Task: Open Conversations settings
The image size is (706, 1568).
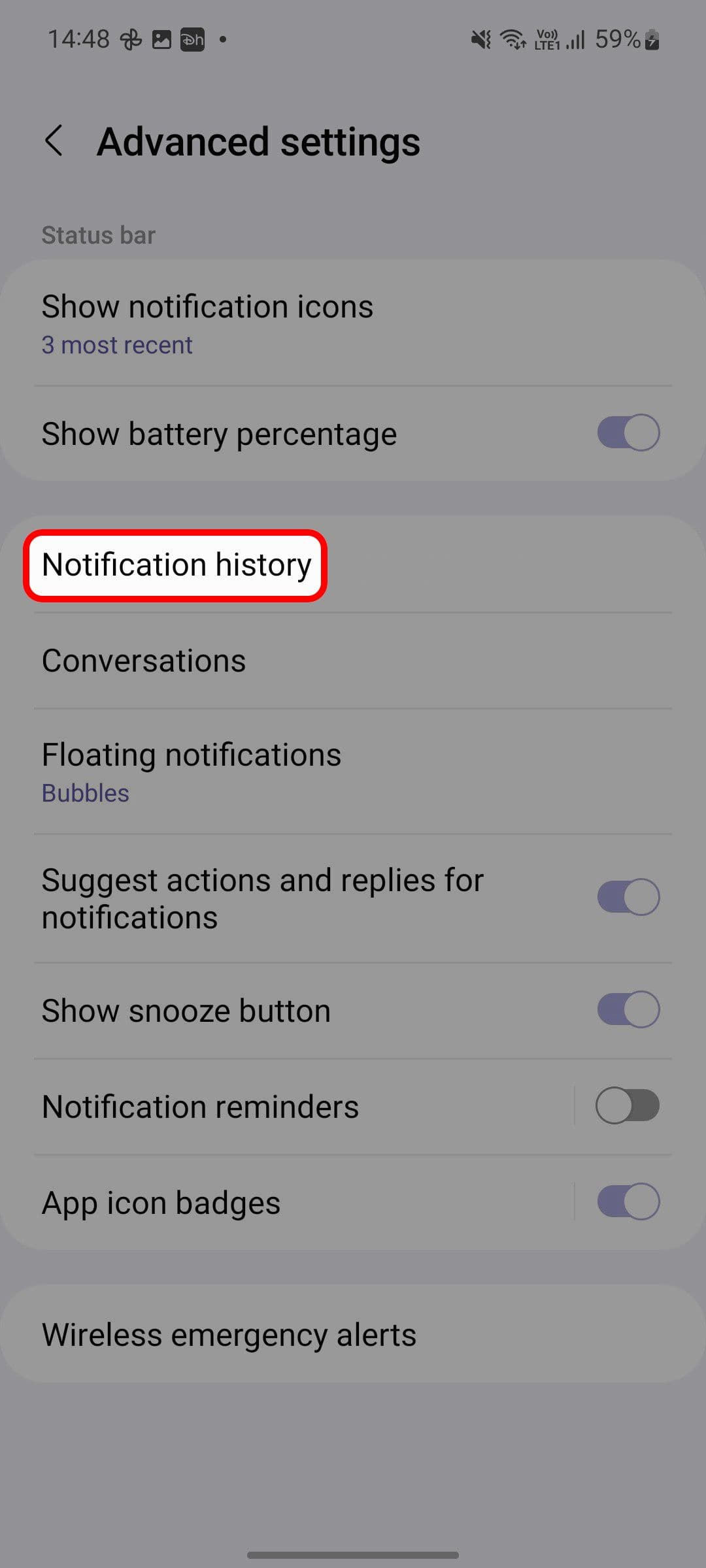Action: pos(144,661)
